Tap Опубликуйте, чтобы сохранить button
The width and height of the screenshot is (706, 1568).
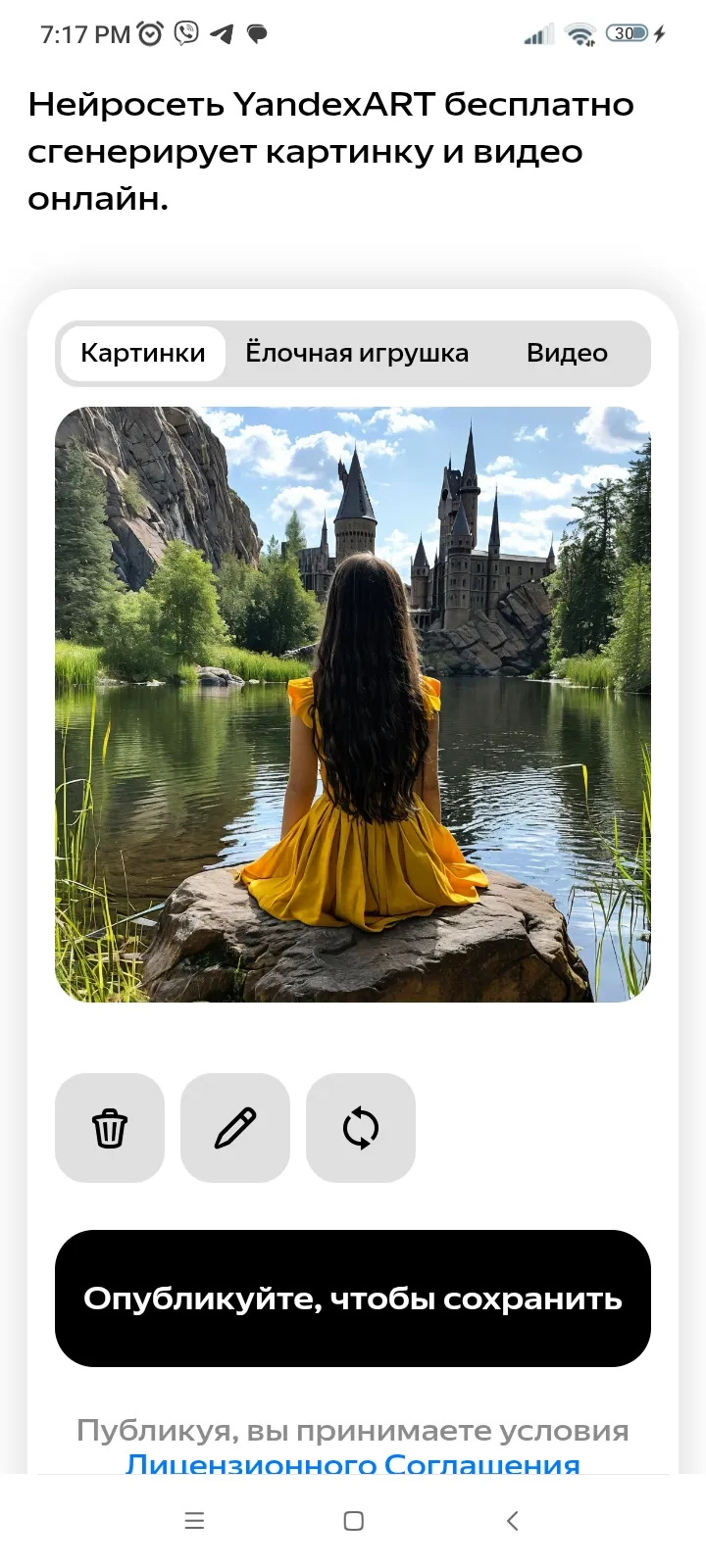353,1298
